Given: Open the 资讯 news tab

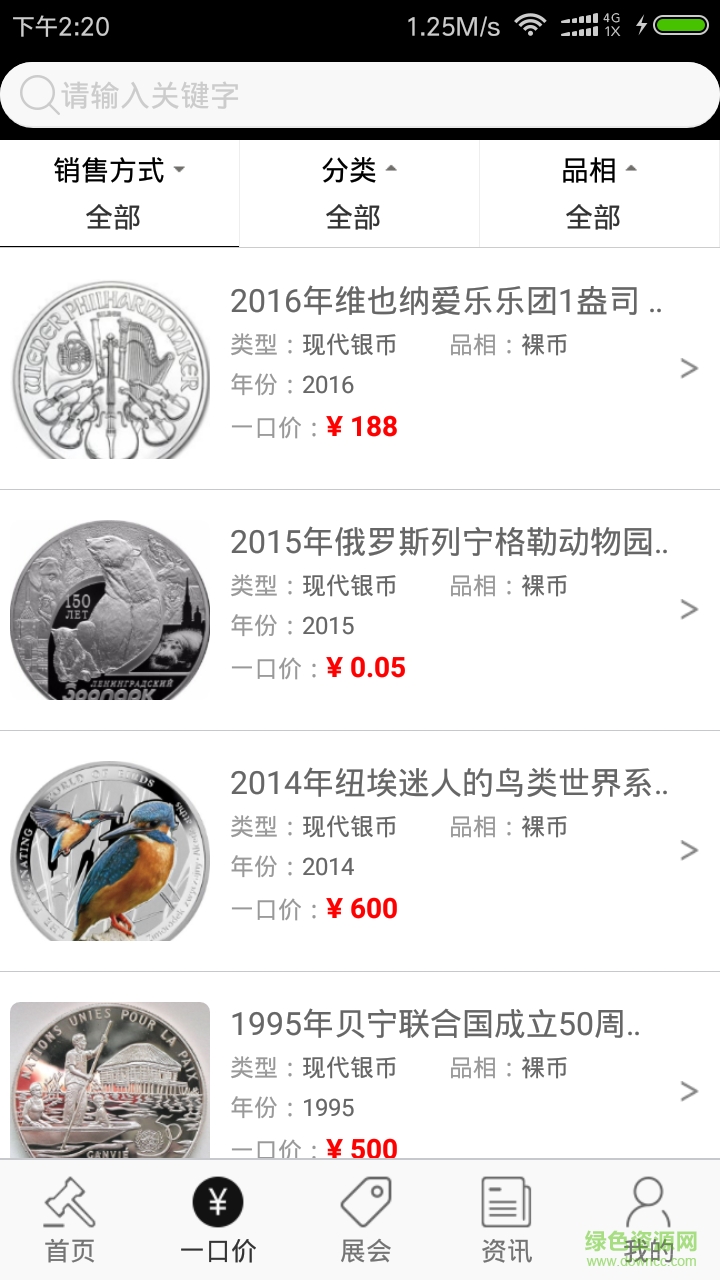Looking at the screenshot, I should tap(506, 1220).
